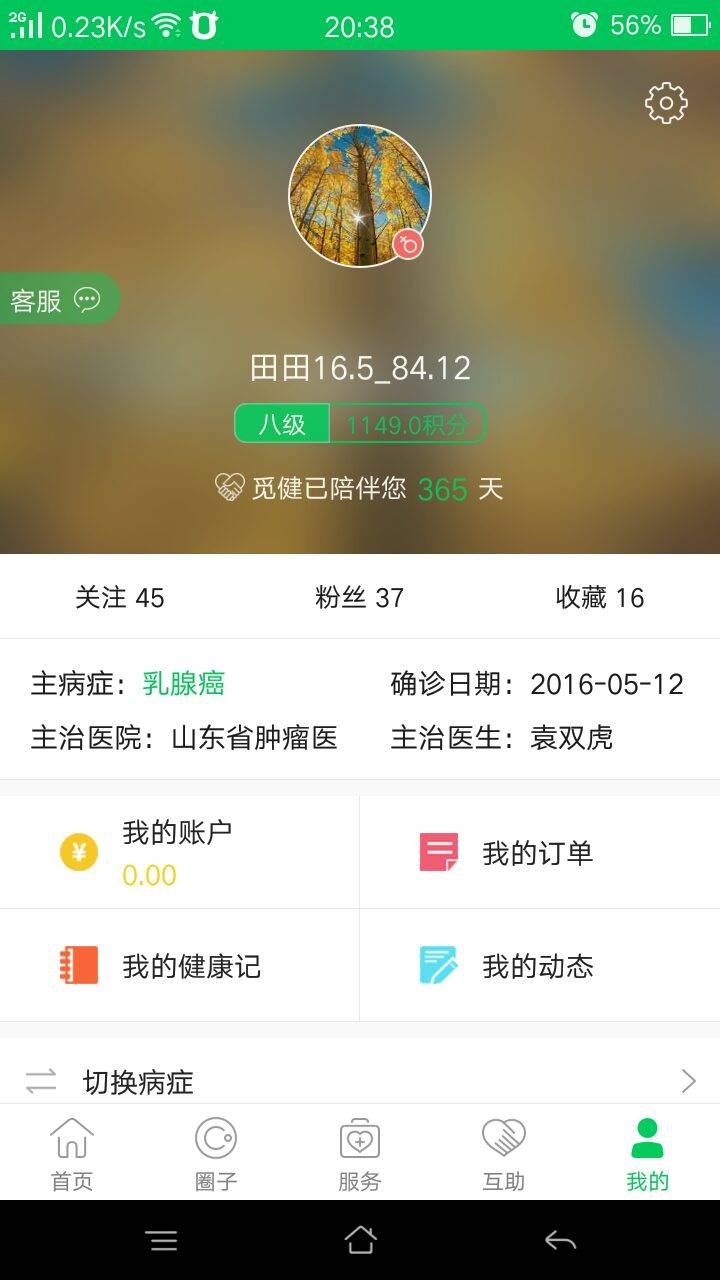
Task: View the 关注 45 following list
Action: click(x=120, y=598)
